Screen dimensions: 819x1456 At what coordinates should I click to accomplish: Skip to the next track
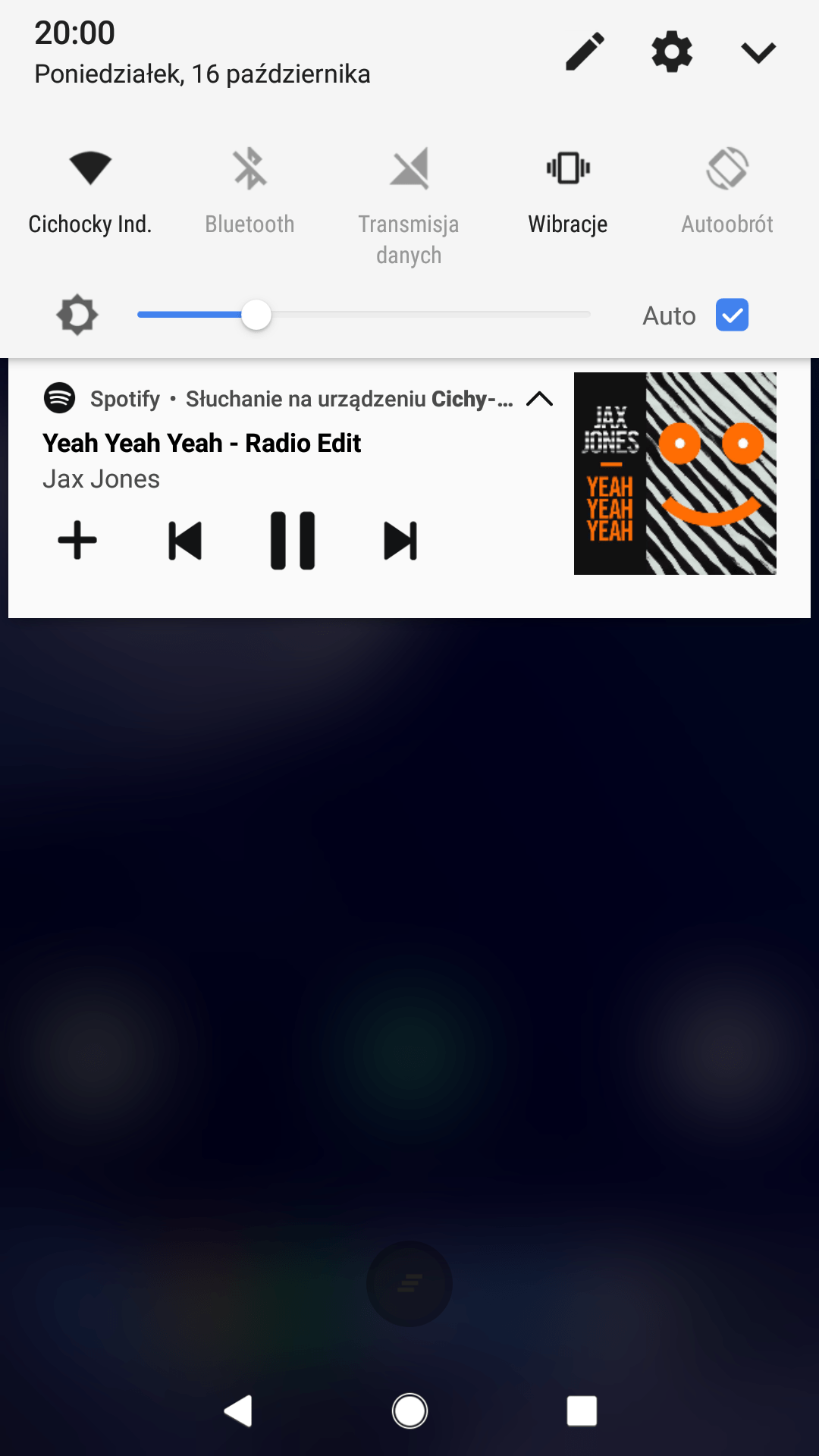point(400,541)
